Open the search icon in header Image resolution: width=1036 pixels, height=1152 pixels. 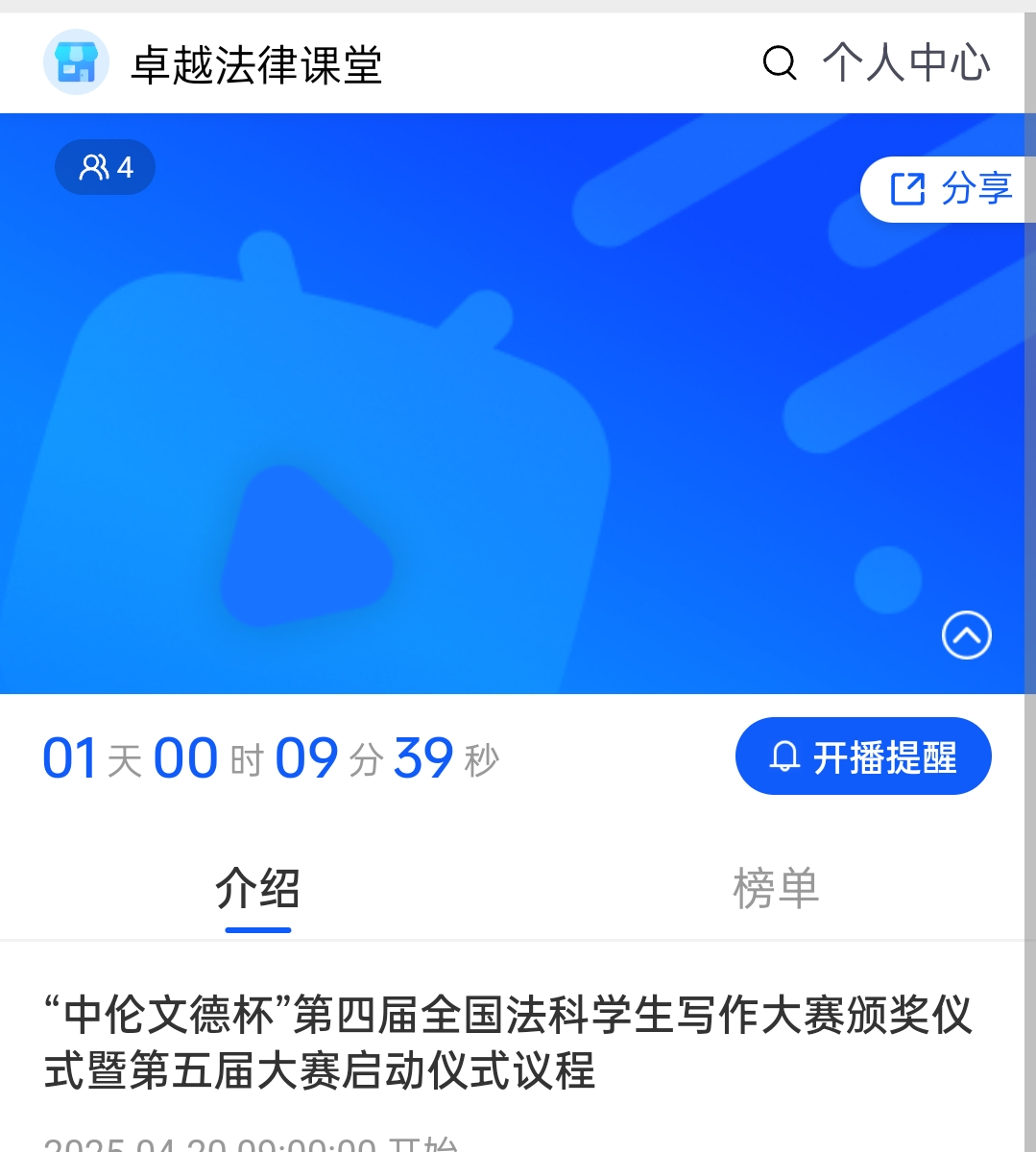779,64
